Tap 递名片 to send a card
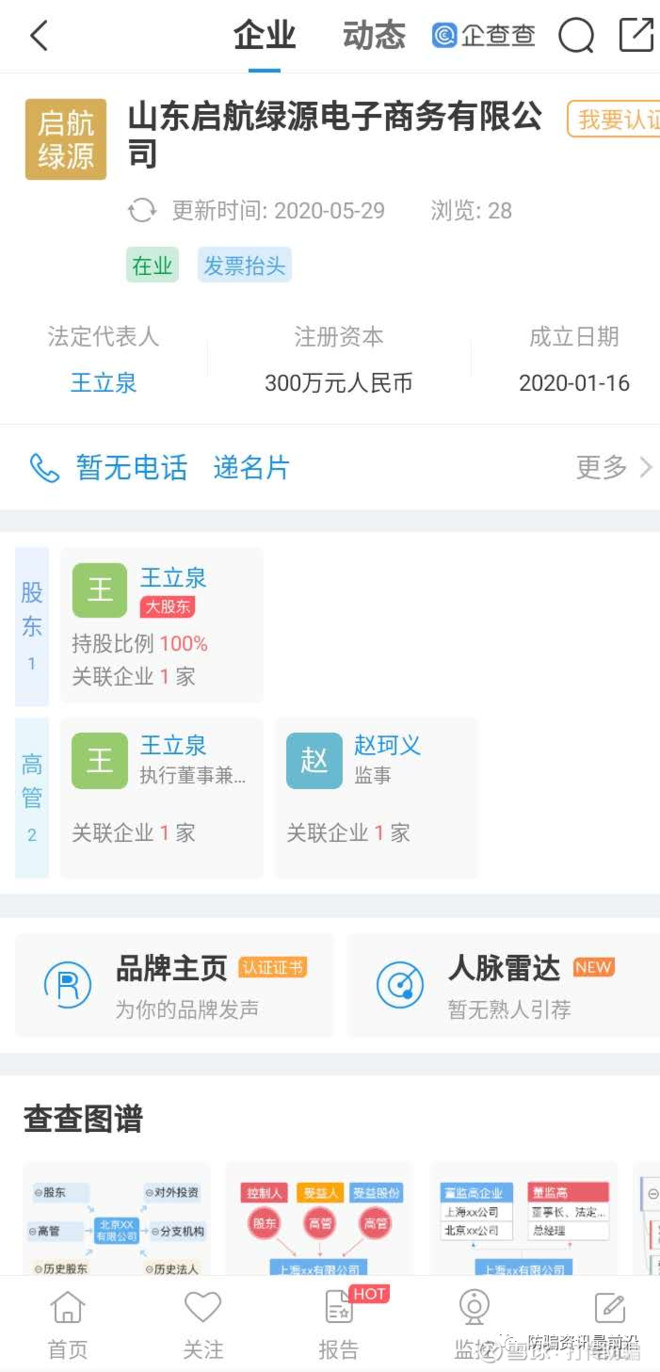The width and height of the screenshot is (660, 1372). pyautogui.click(x=251, y=467)
